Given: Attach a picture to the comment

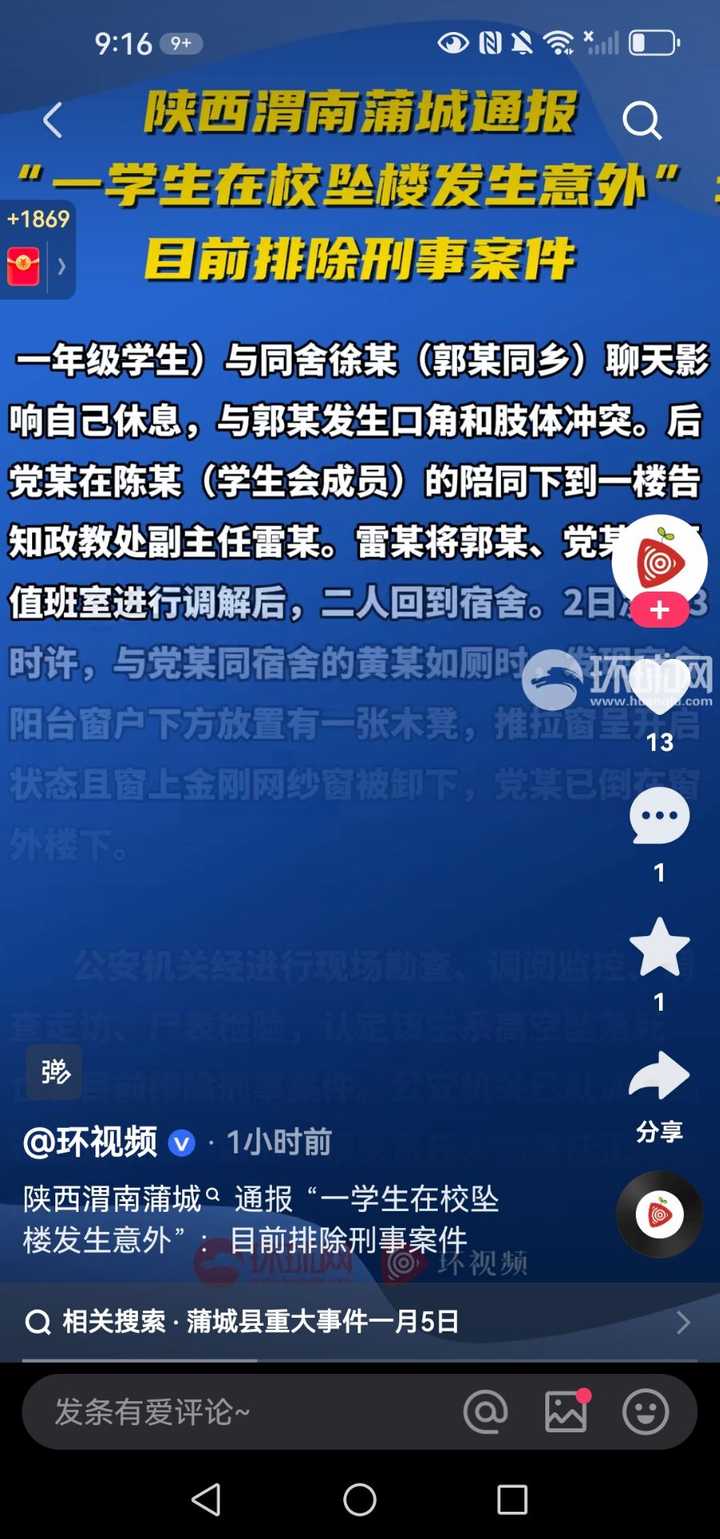Looking at the screenshot, I should point(566,1411).
